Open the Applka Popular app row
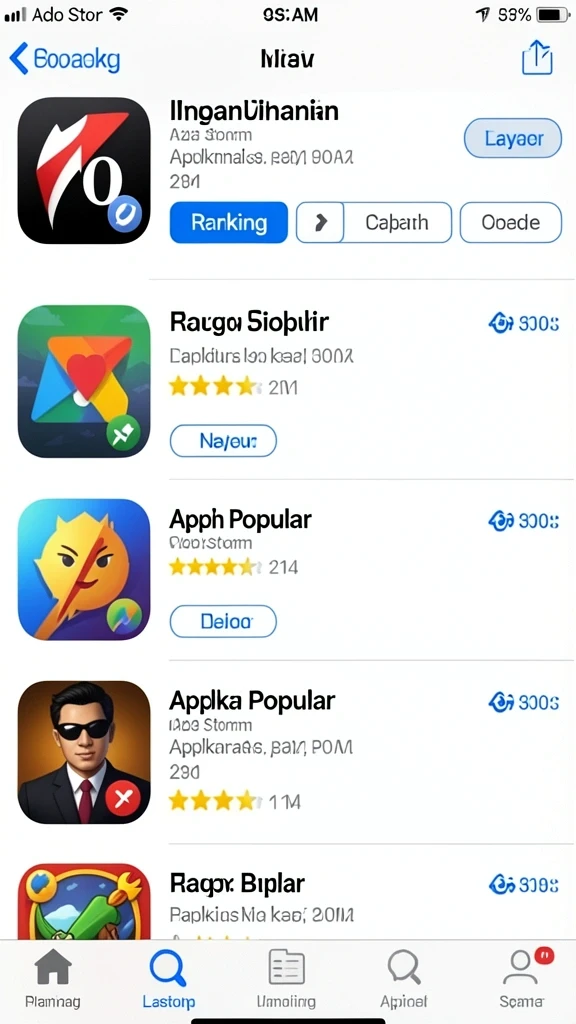The height and width of the screenshot is (1024, 576). pyautogui.click(x=288, y=752)
